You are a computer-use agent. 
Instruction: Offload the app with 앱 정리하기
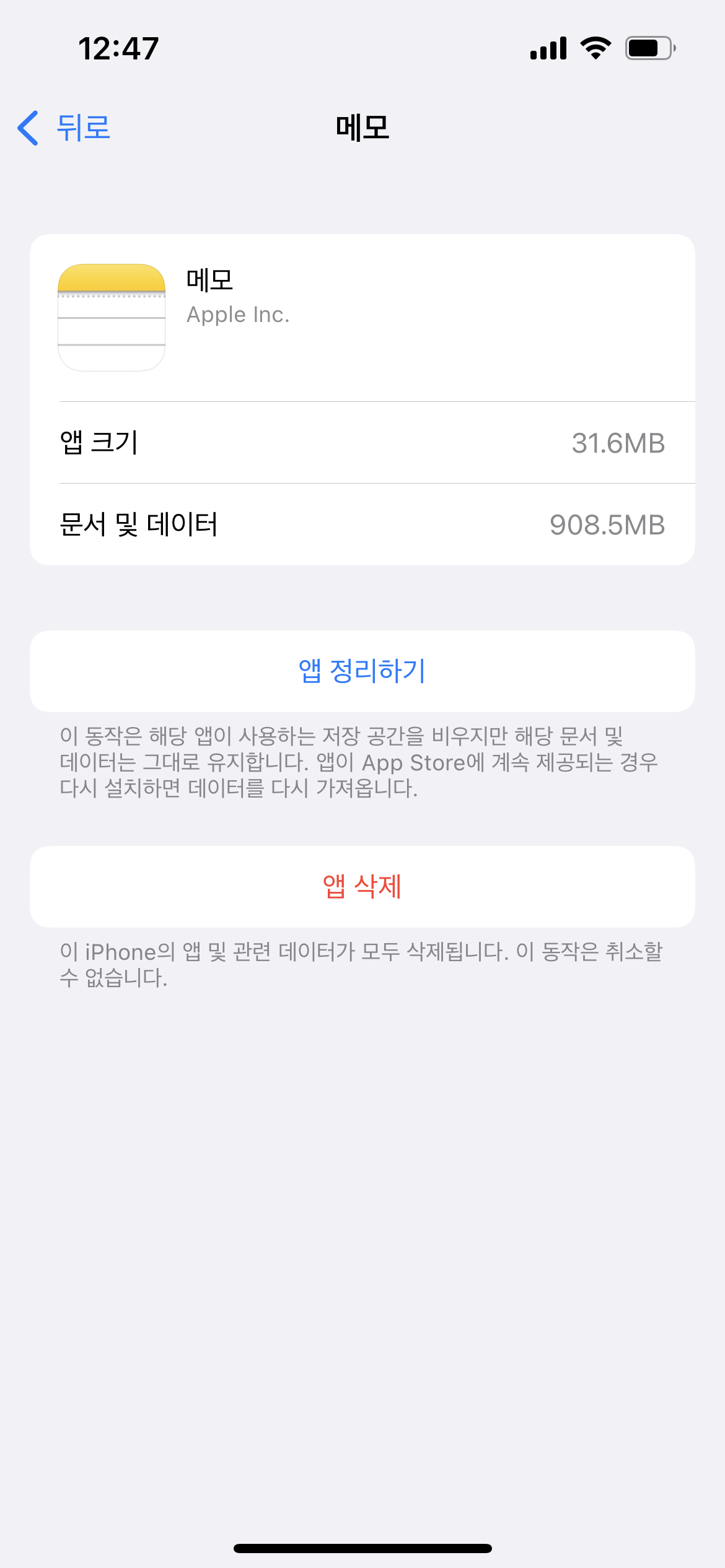(x=362, y=671)
